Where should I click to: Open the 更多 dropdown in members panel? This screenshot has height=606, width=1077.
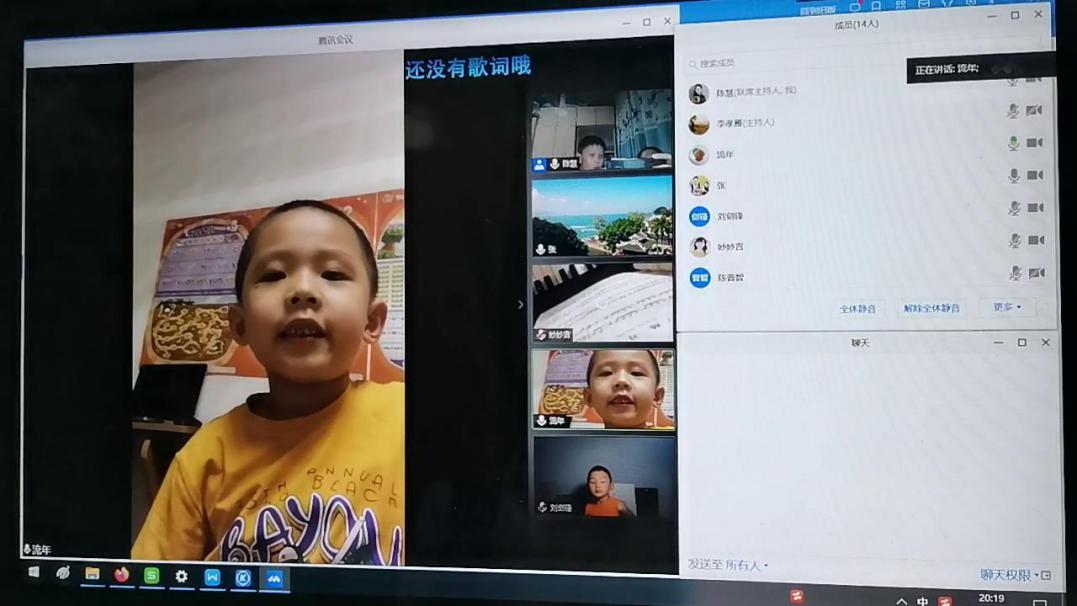[1006, 307]
